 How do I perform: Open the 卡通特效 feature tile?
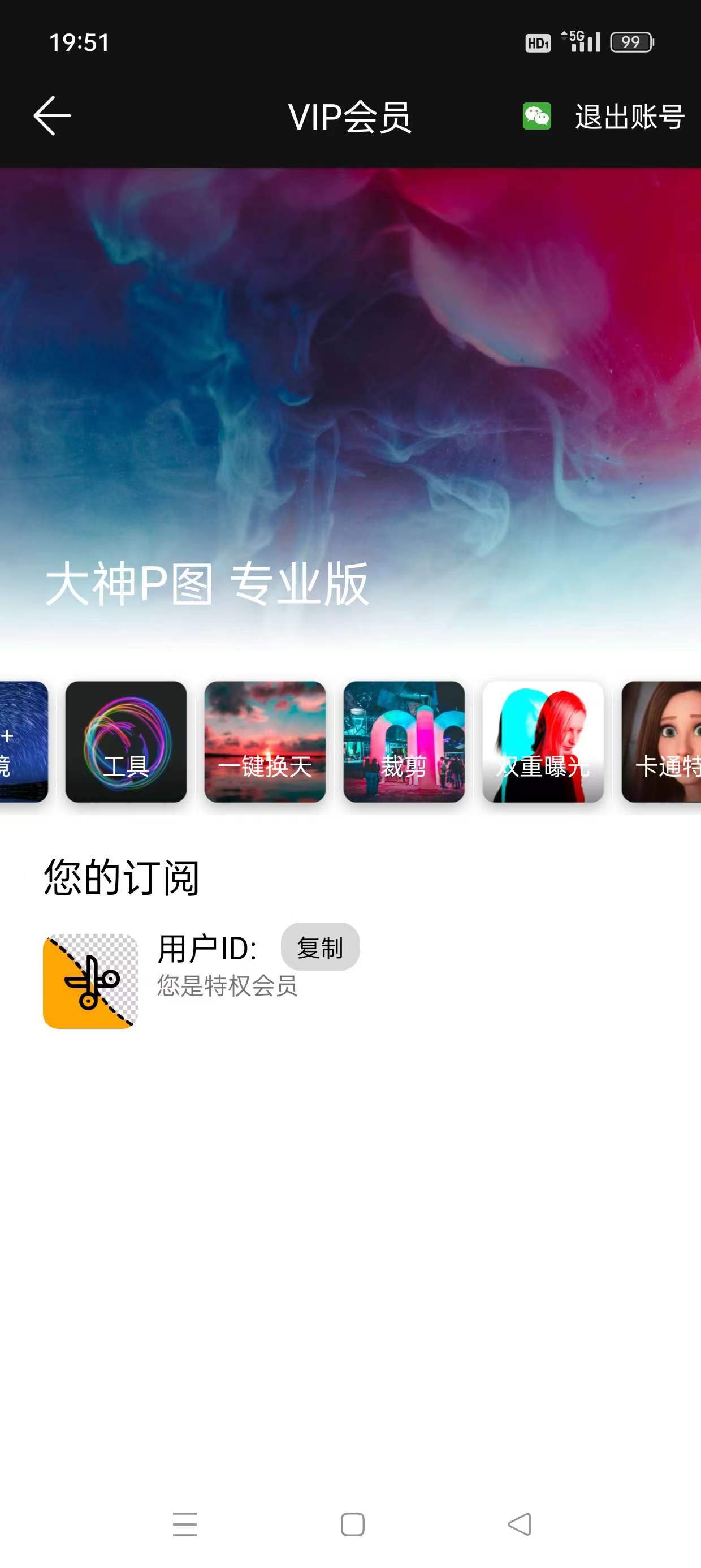coord(662,742)
